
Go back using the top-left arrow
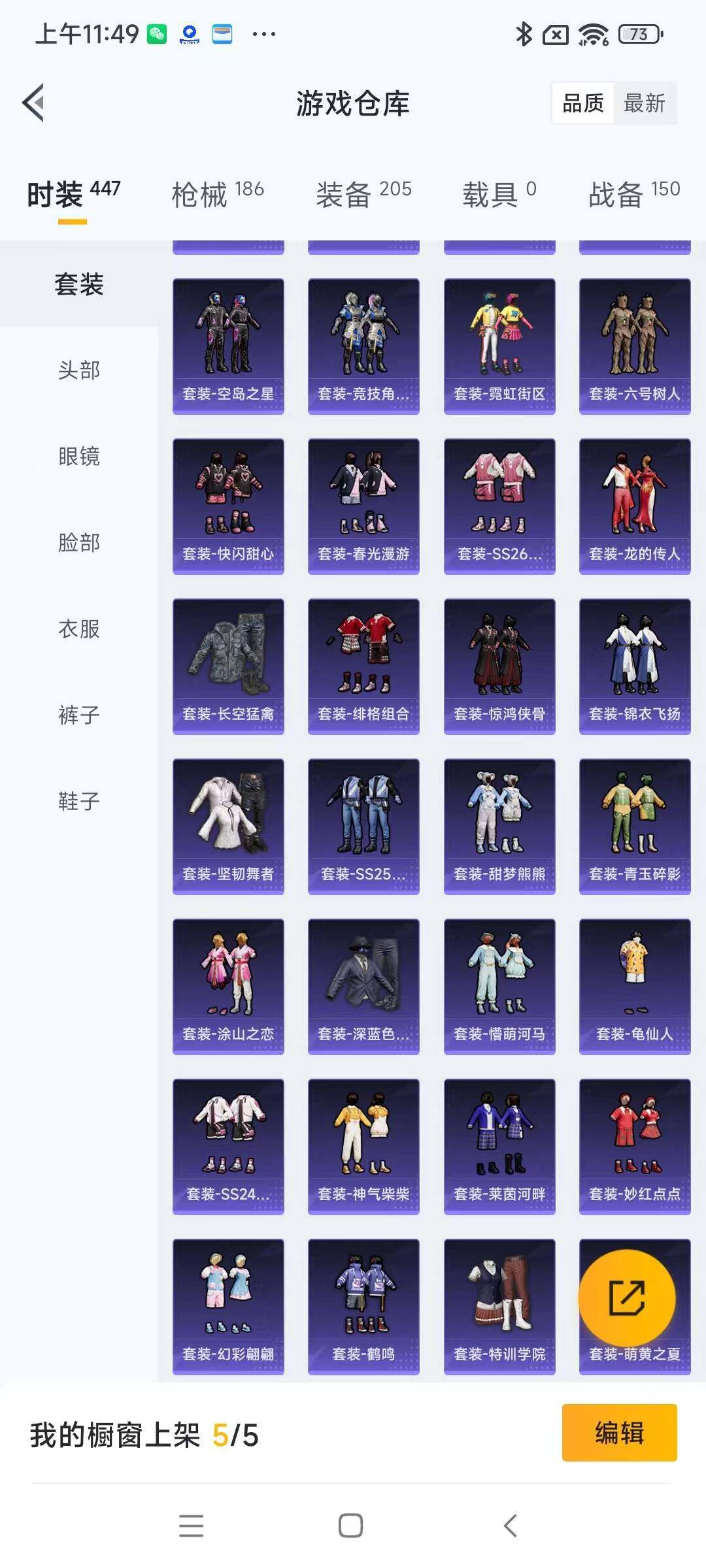(x=34, y=103)
